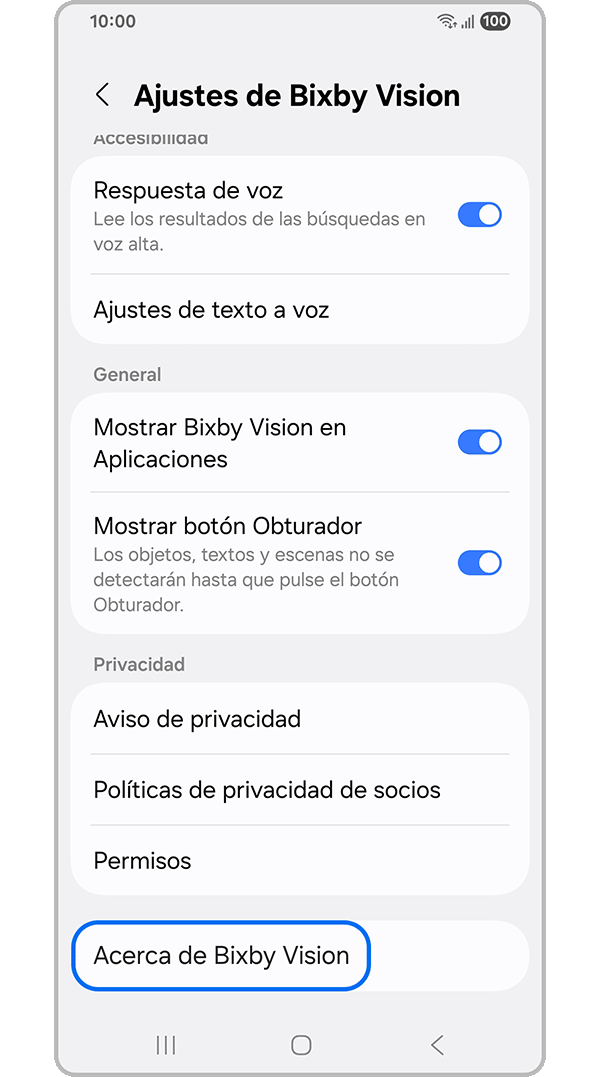The image size is (600, 1077).
Task: Disable Mostrar Bixby Vision en Aplicaciones
Action: [479, 442]
